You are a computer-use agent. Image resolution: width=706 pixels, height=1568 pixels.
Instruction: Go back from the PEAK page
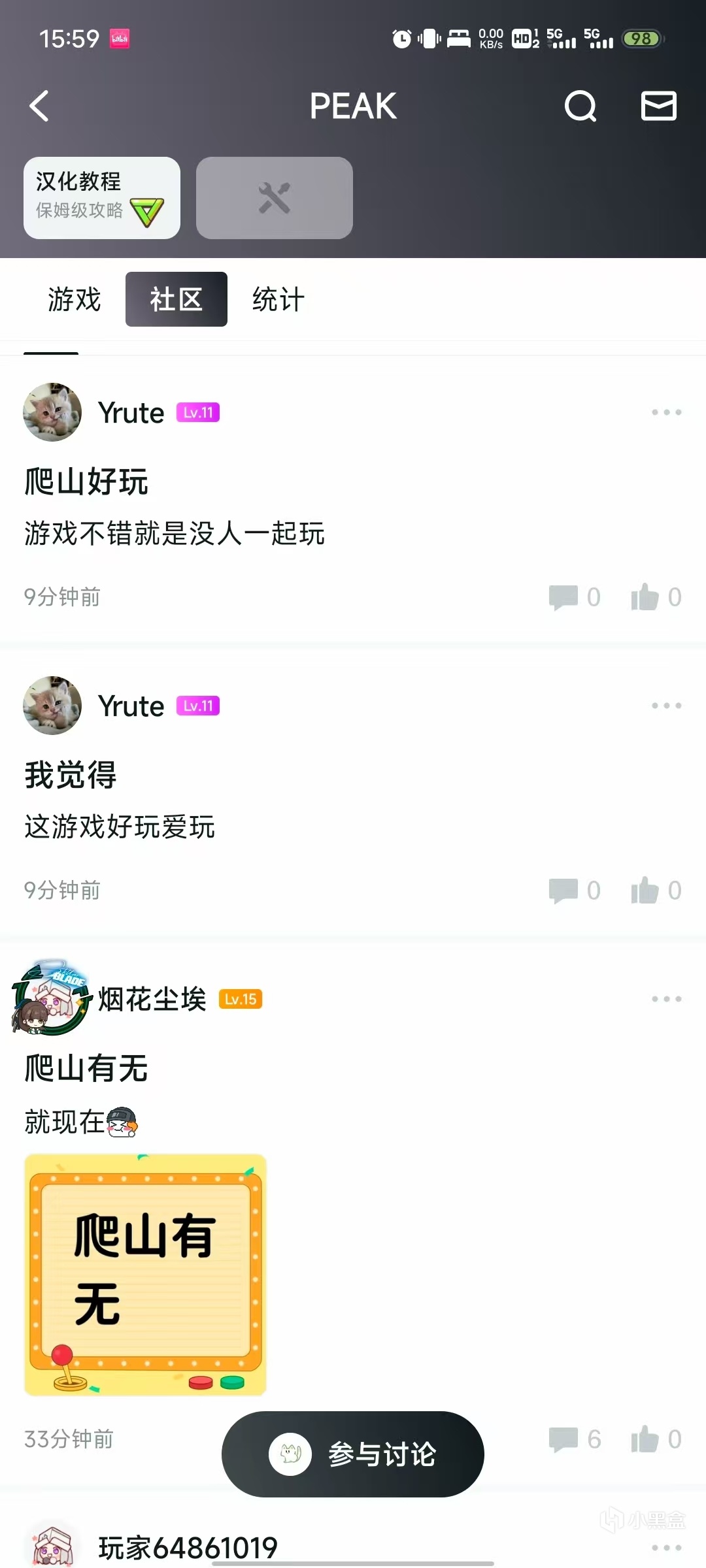39,106
